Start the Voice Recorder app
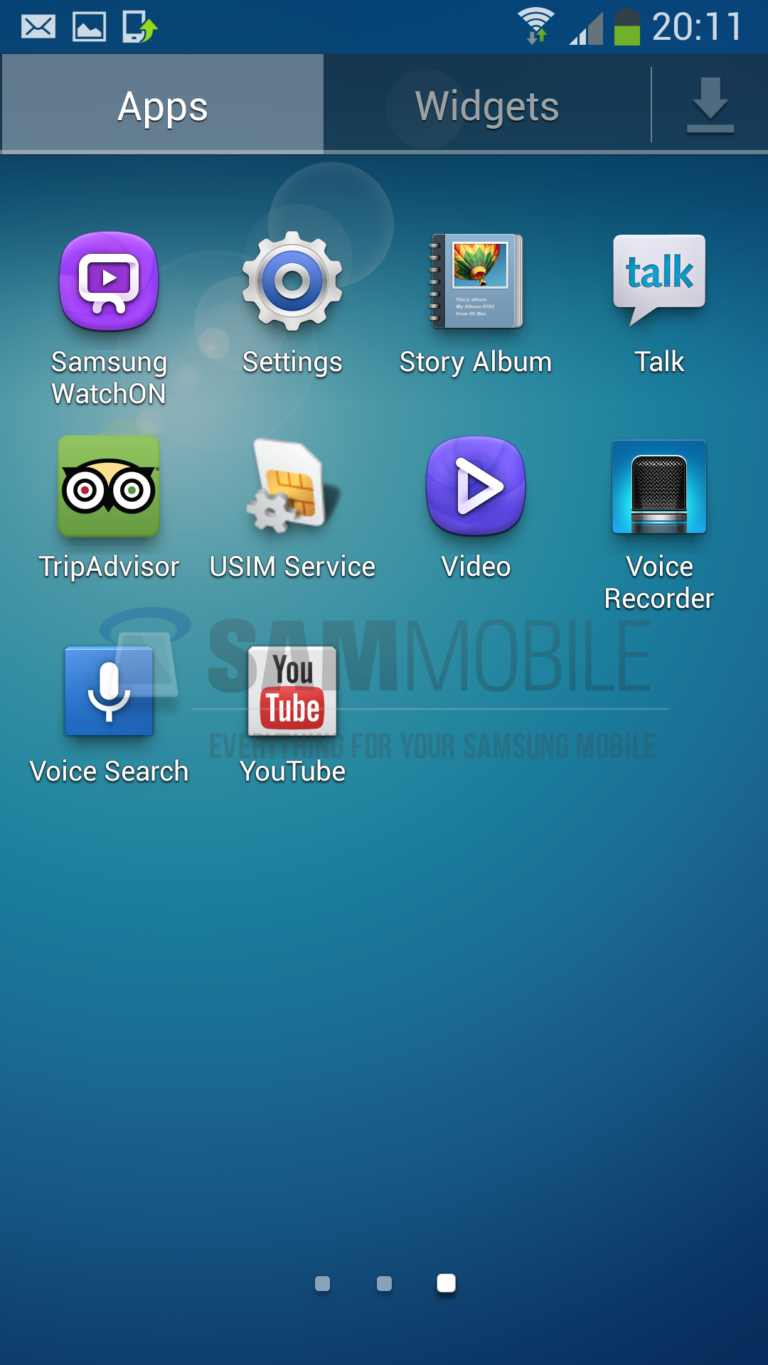 coord(659,487)
